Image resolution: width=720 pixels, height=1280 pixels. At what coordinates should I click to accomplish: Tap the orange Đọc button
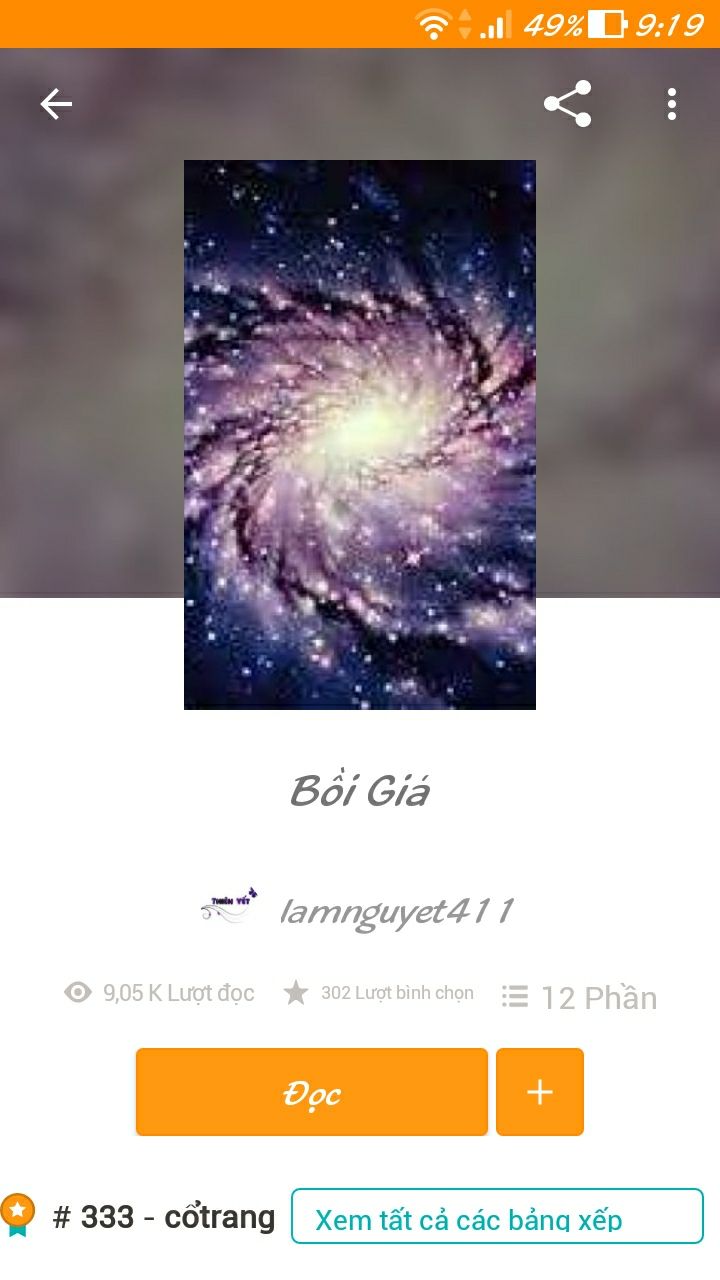311,1092
